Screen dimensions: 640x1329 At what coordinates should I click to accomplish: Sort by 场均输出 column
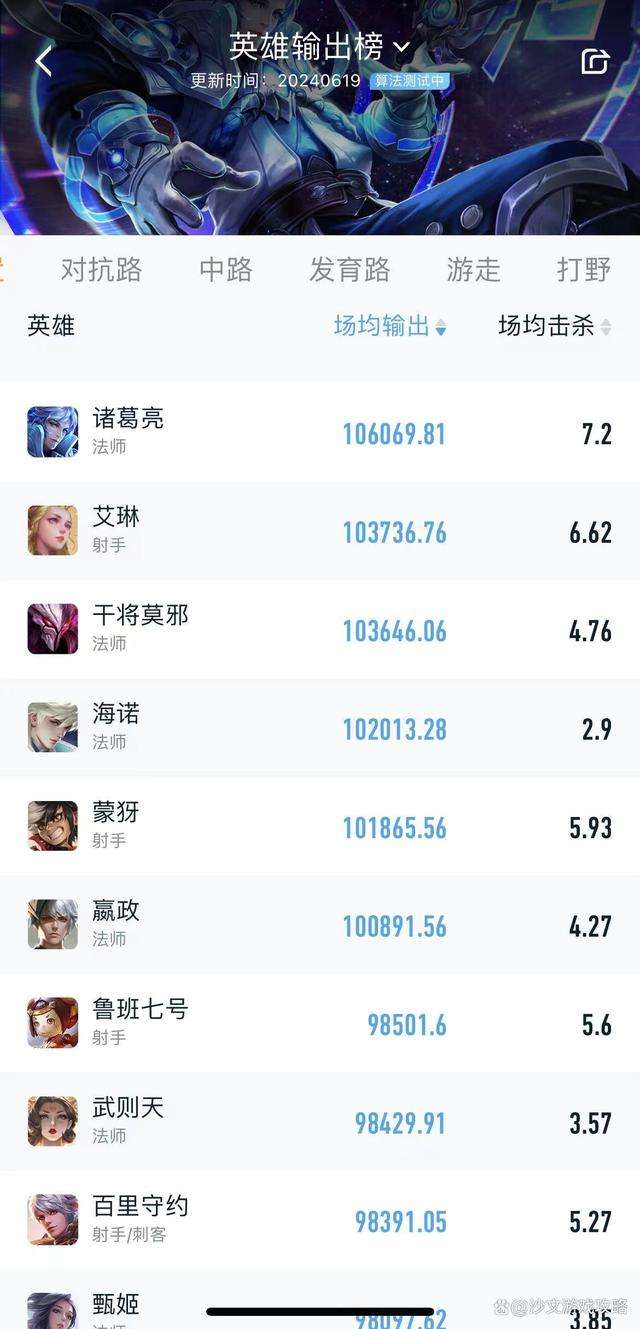(x=390, y=326)
